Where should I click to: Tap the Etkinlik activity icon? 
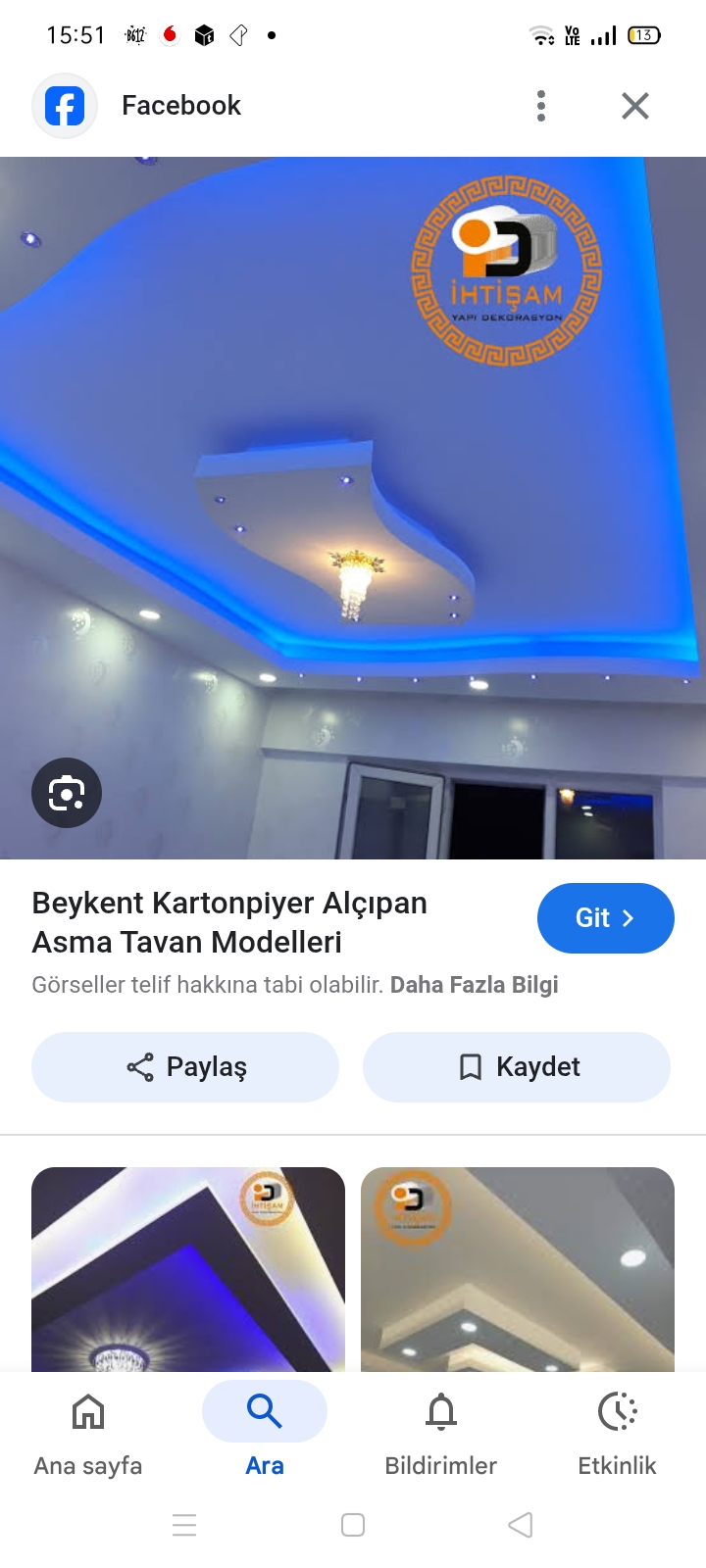click(617, 1411)
